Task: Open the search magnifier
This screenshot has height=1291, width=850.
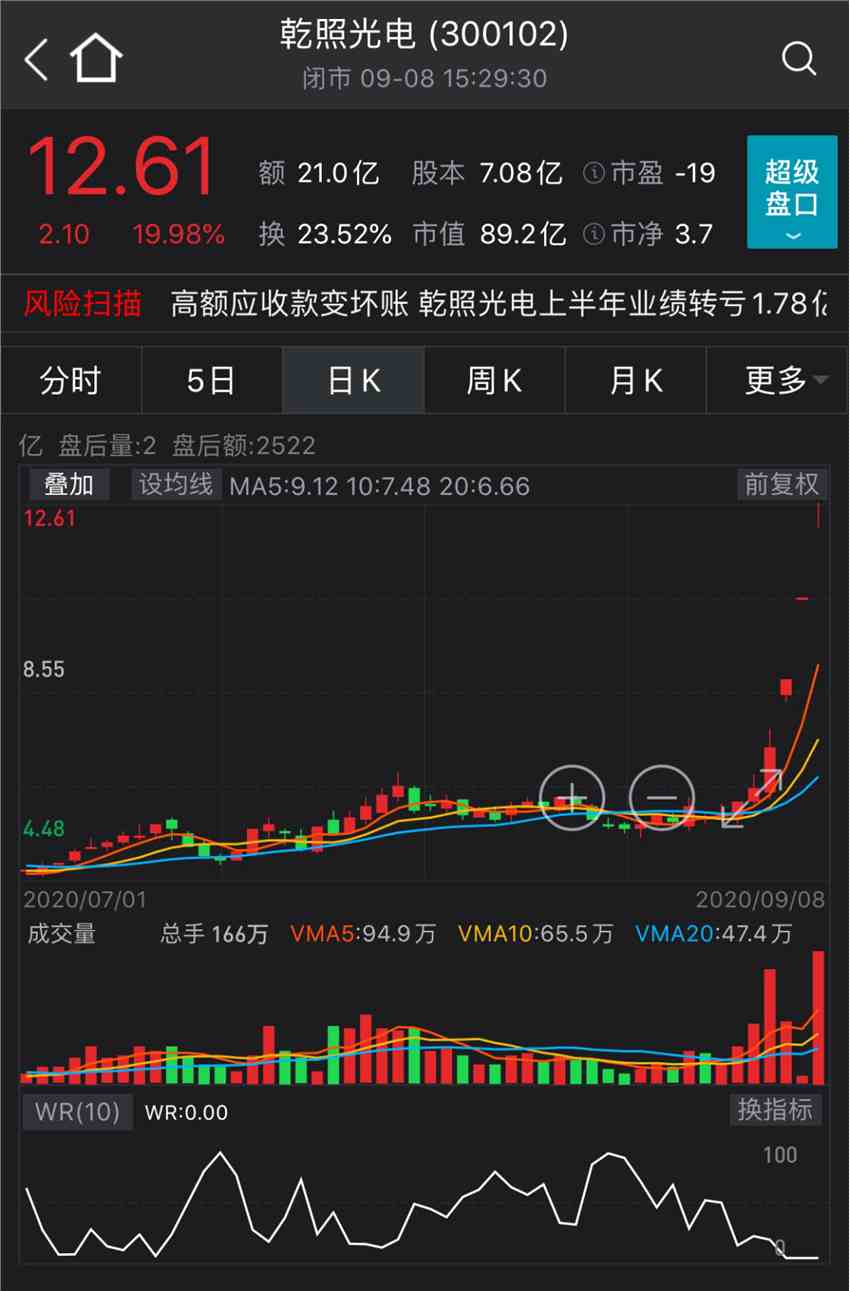Action: [798, 59]
